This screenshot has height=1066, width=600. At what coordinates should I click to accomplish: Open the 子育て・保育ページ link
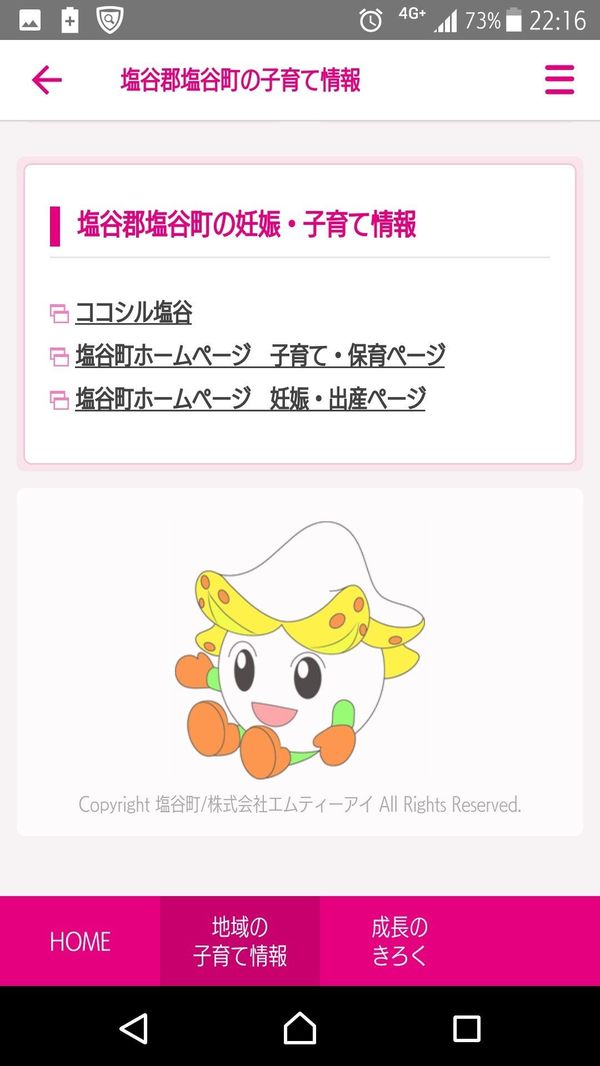tap(259, 355)
